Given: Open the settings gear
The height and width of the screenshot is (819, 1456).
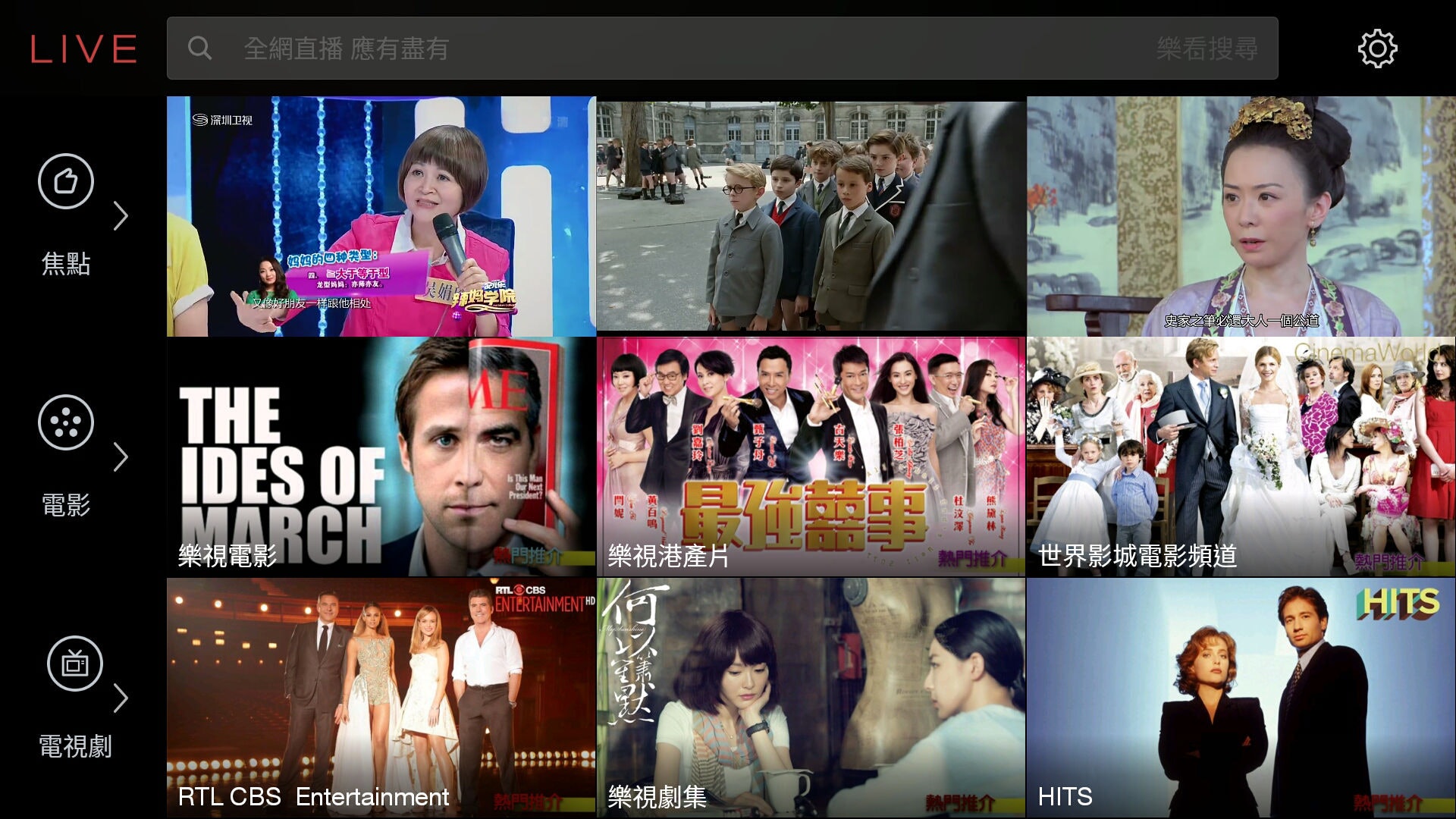Looking at the screenshot, I should pos(1376,49).
